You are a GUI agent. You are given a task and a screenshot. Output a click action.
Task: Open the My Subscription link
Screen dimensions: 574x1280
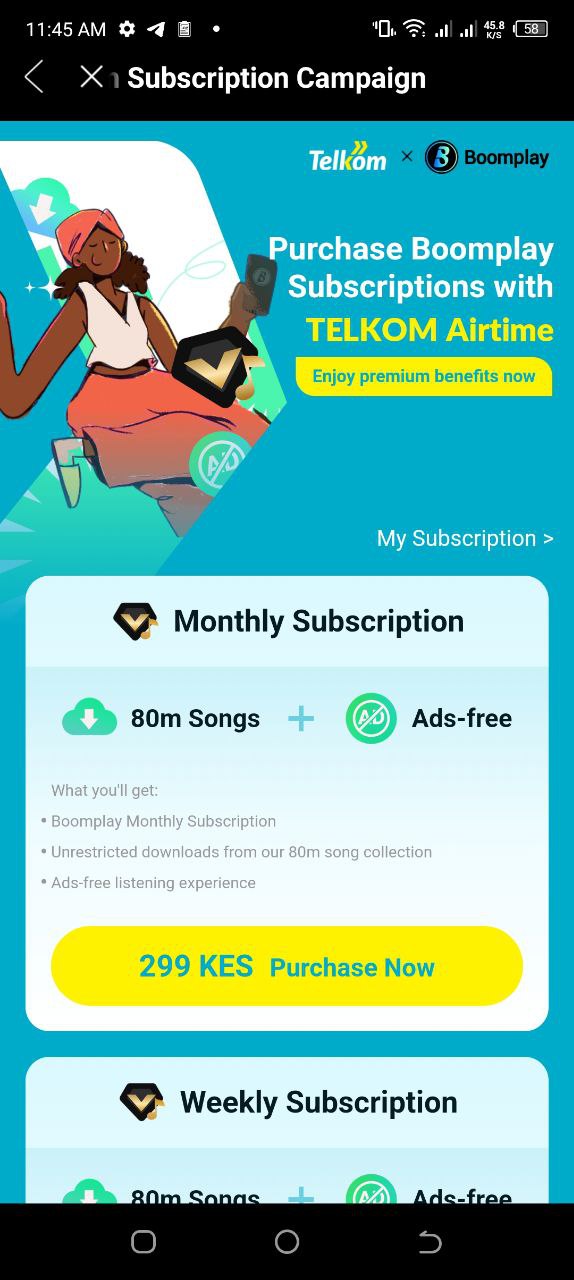click(x=465, y=538)
